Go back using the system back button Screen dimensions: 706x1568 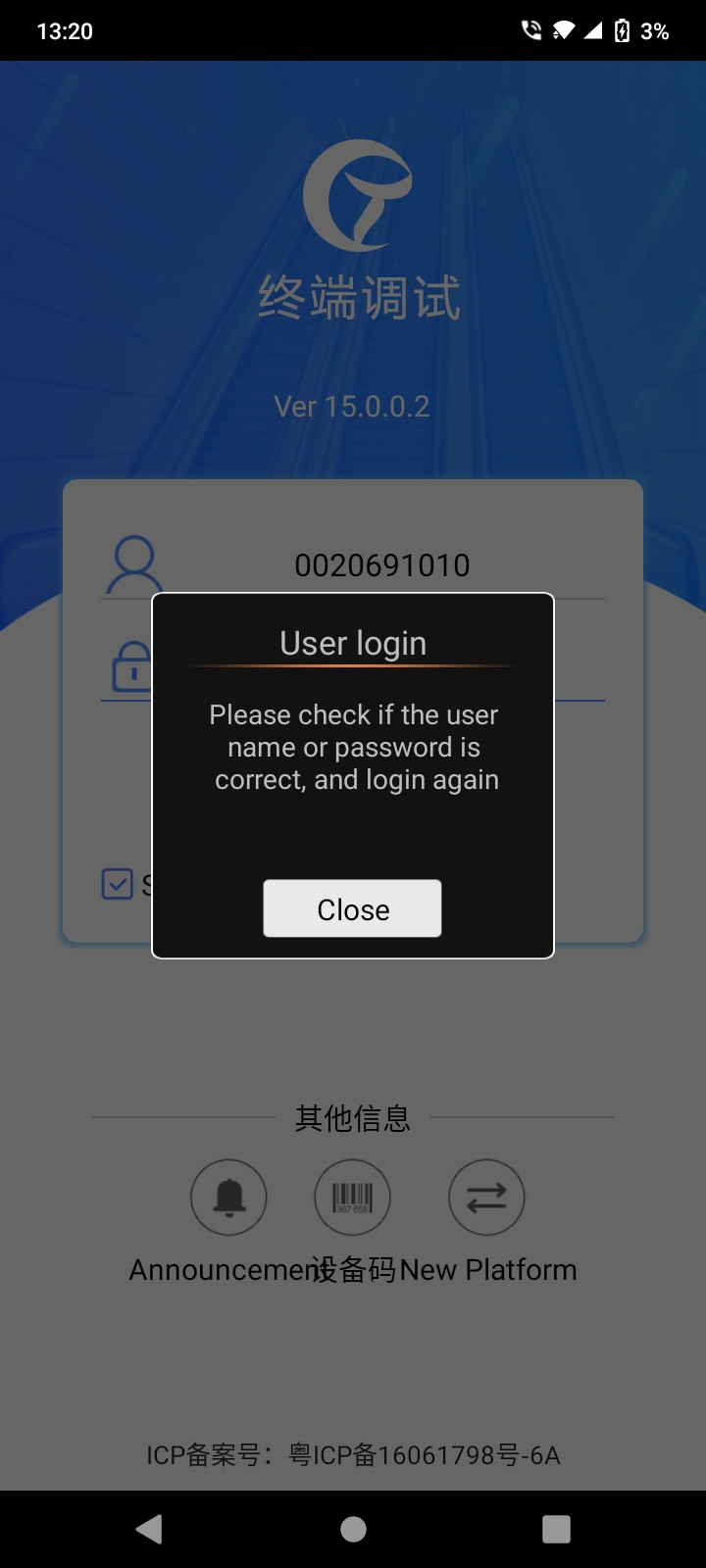[x=149, y=1529]
